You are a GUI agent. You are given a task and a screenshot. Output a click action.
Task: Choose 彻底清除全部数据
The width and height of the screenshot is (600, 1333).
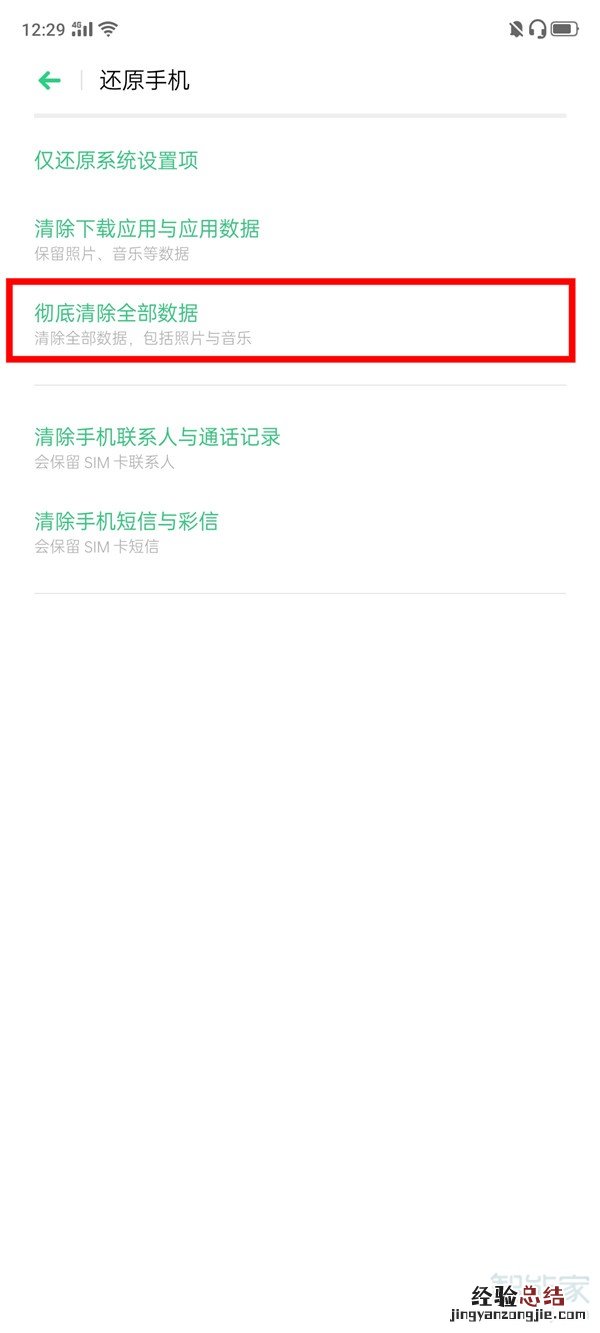coord(143,324)
